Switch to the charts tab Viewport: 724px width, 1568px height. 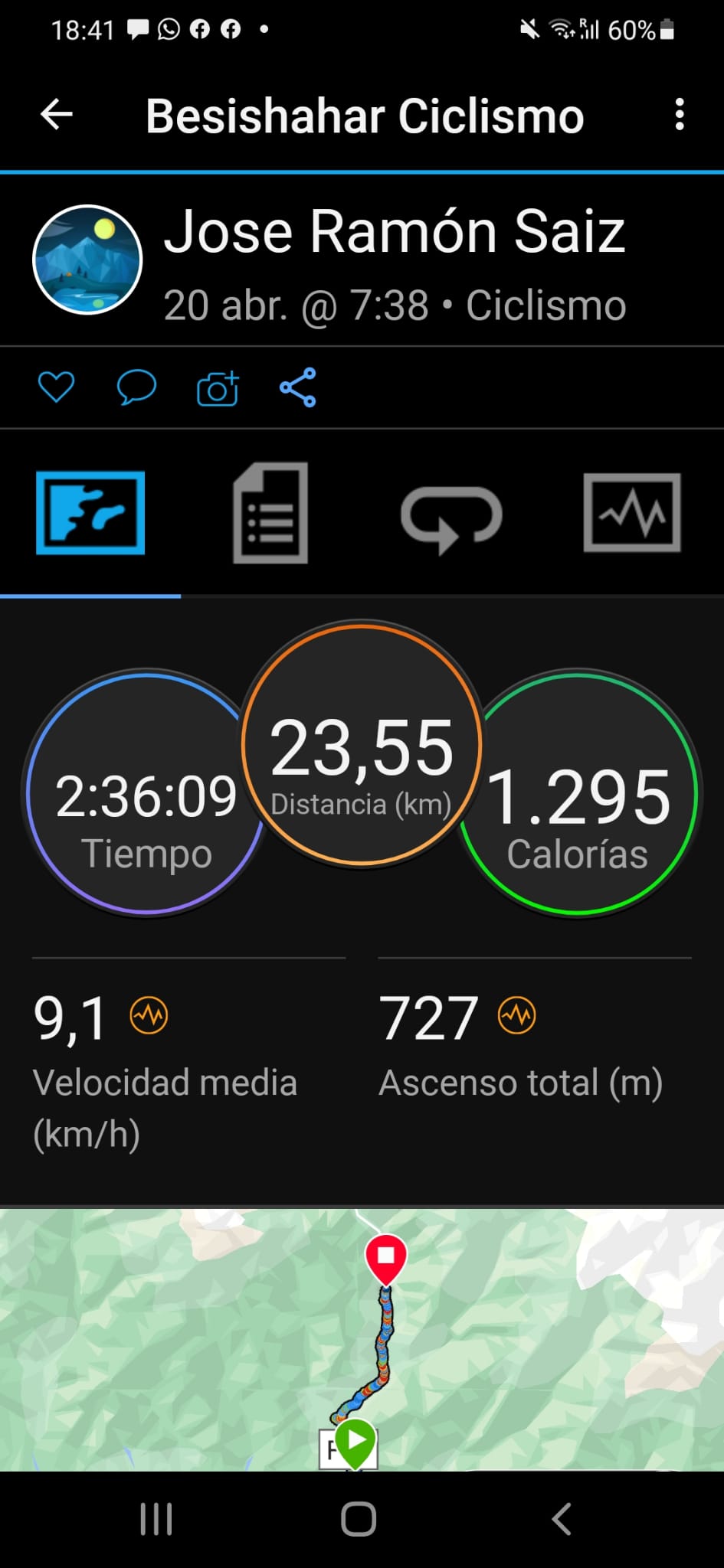632,513
